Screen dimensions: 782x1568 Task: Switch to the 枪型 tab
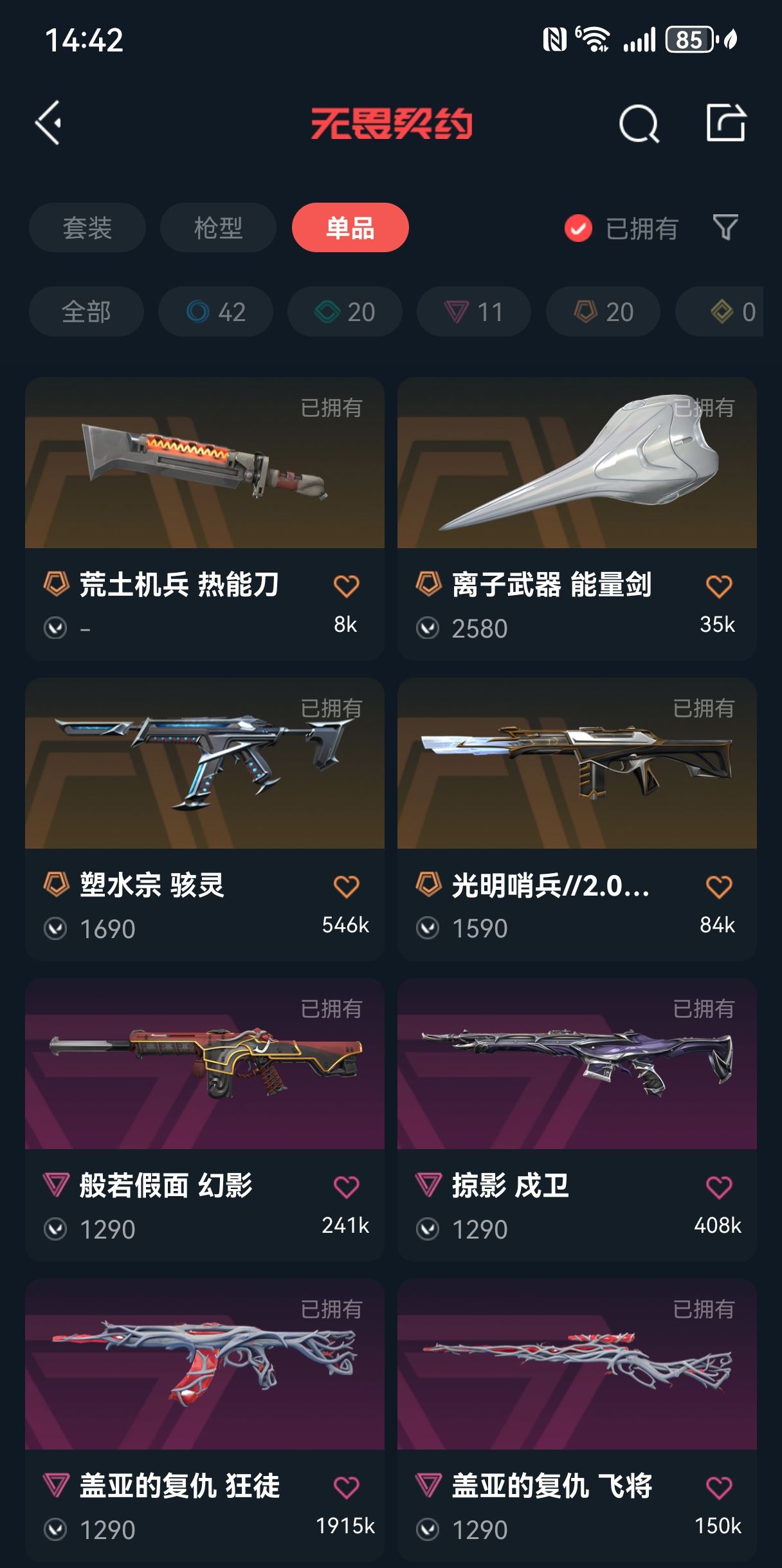pos(218,228)
